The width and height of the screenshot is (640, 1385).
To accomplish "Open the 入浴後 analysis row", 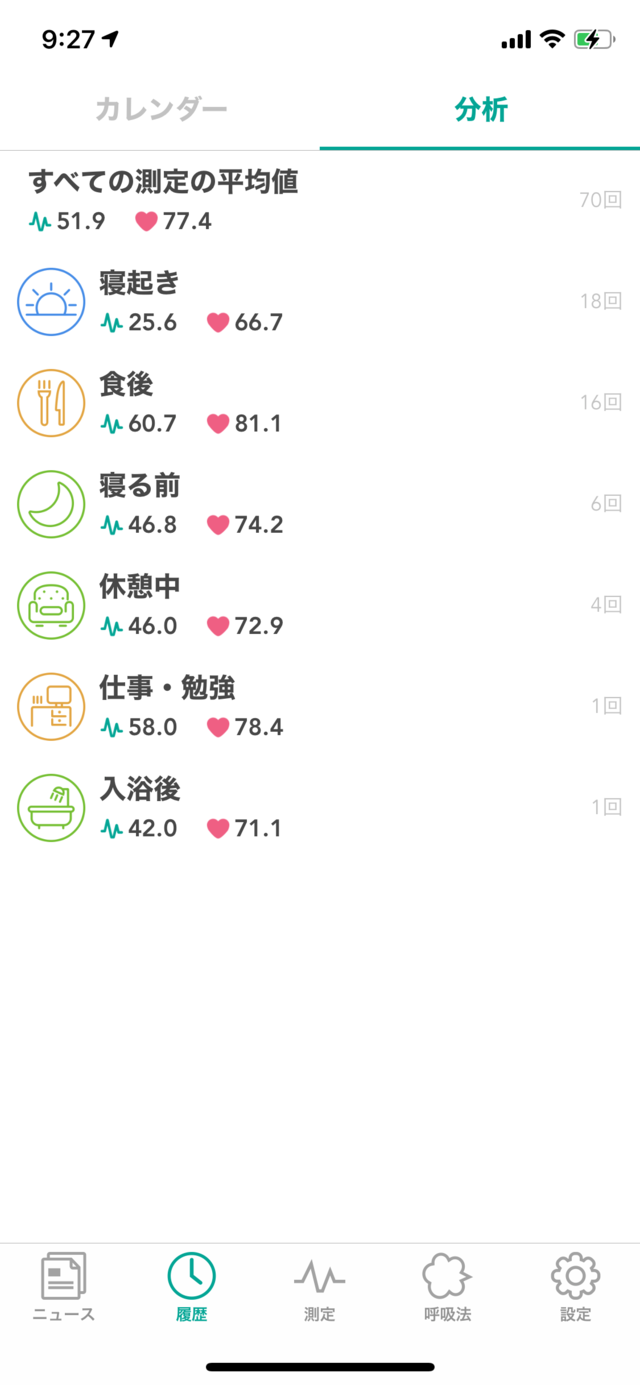I will point(320,806).
